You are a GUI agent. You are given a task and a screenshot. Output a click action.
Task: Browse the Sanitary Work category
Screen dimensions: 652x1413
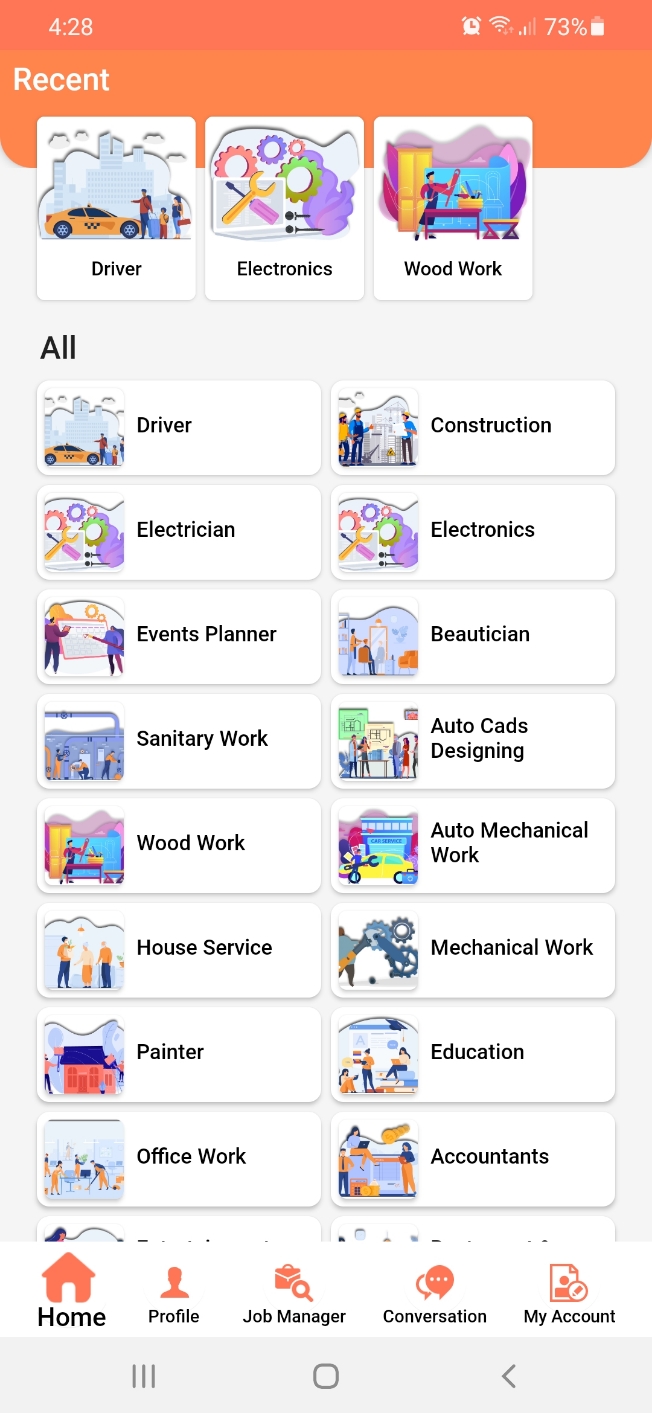[179, 741]
